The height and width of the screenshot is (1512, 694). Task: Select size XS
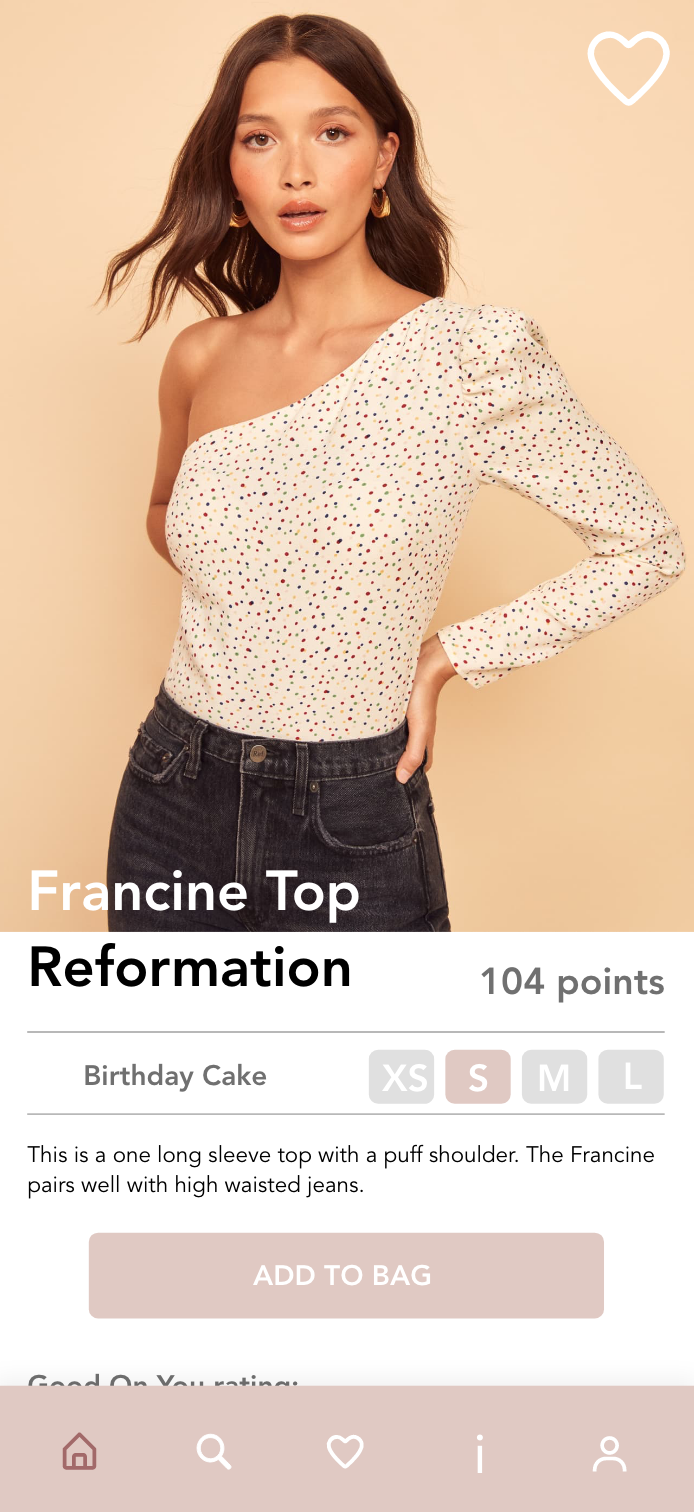pos(401,1077)
